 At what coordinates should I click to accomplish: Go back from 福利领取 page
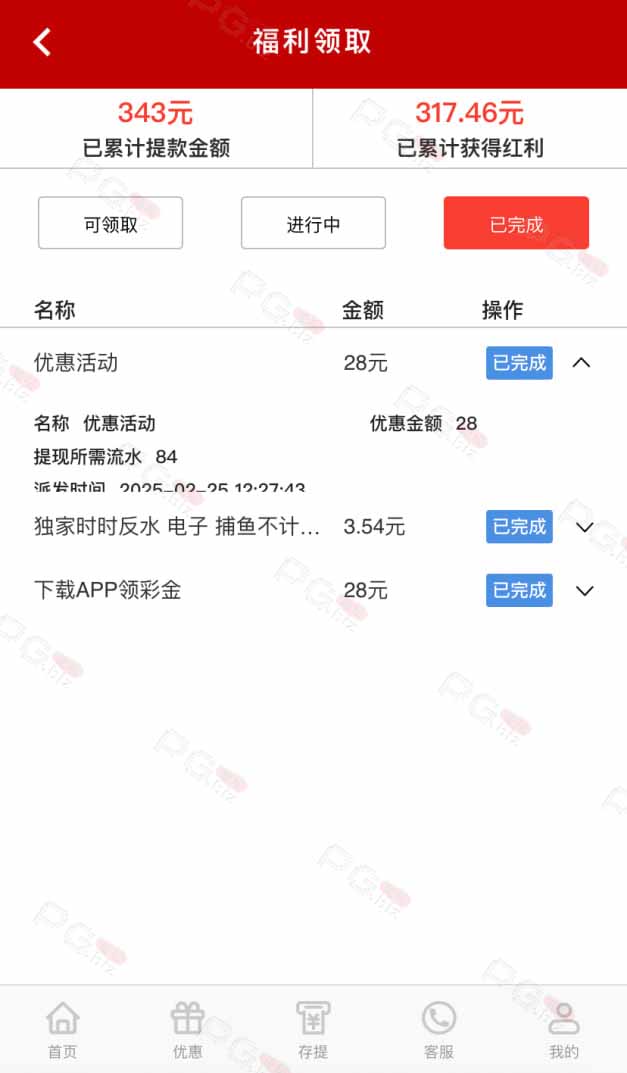click(41, 42)
